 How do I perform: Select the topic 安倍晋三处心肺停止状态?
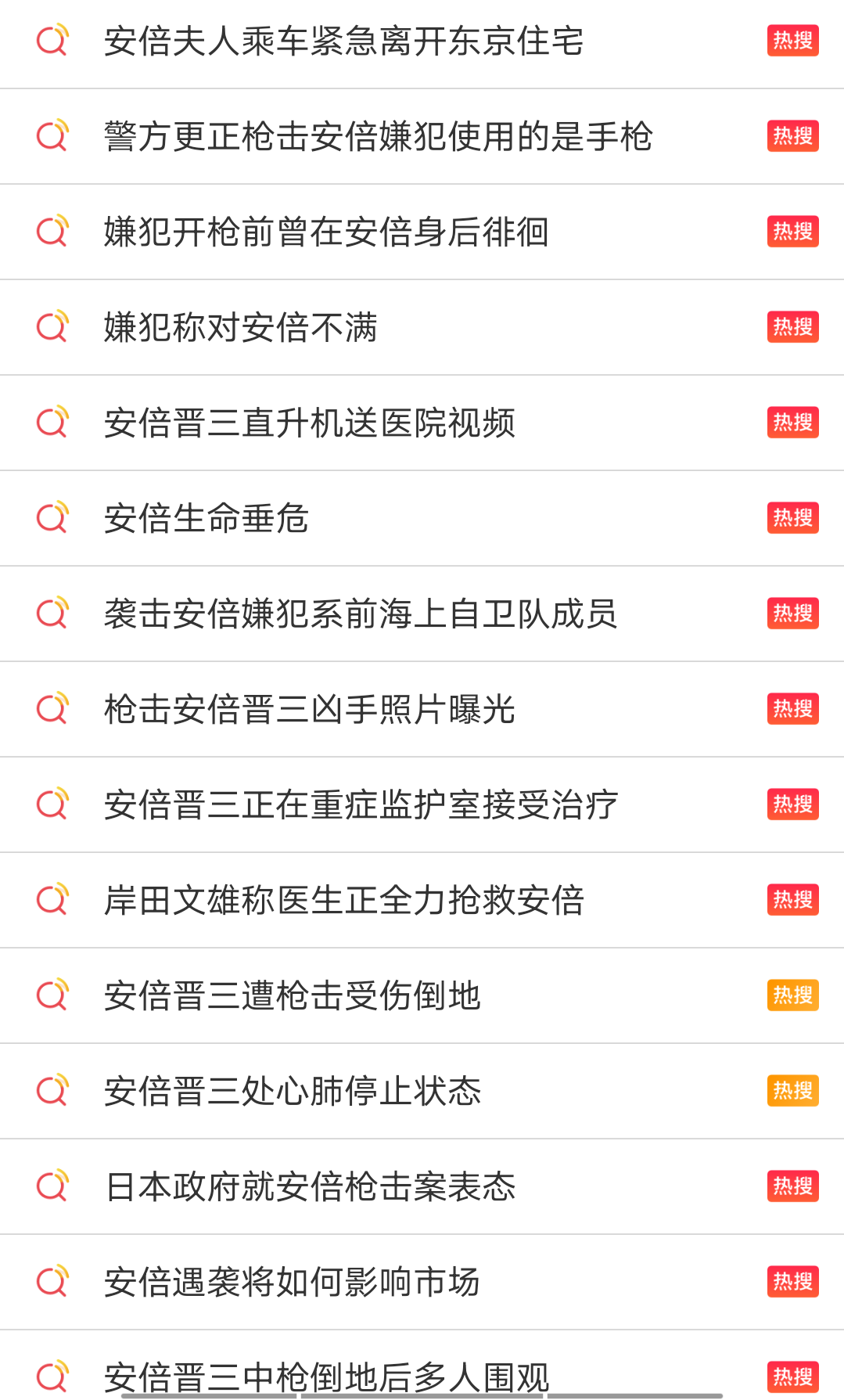pos(293,1090)
